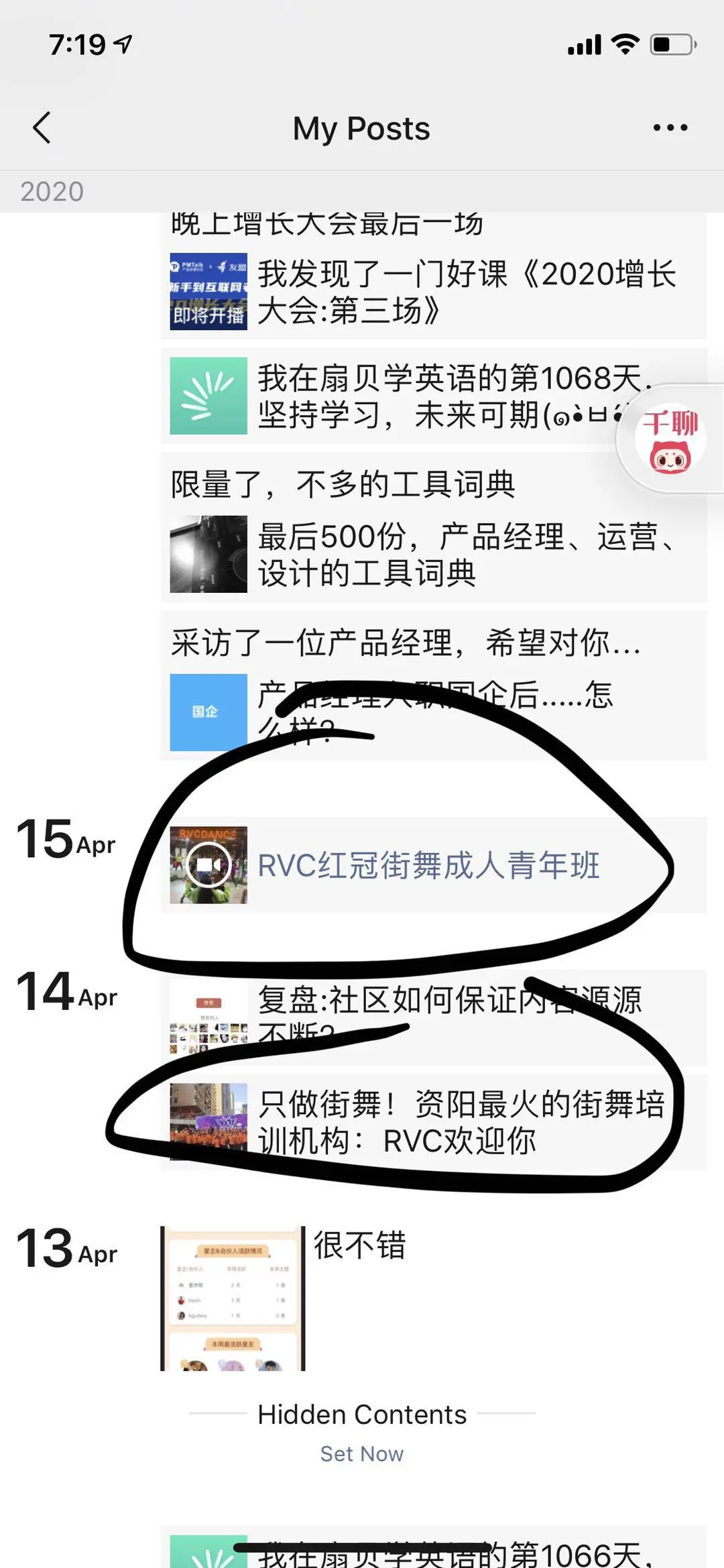Tap Set Now under Hidden Contents
724x1568 pixels.
(x=361, y=1453)
